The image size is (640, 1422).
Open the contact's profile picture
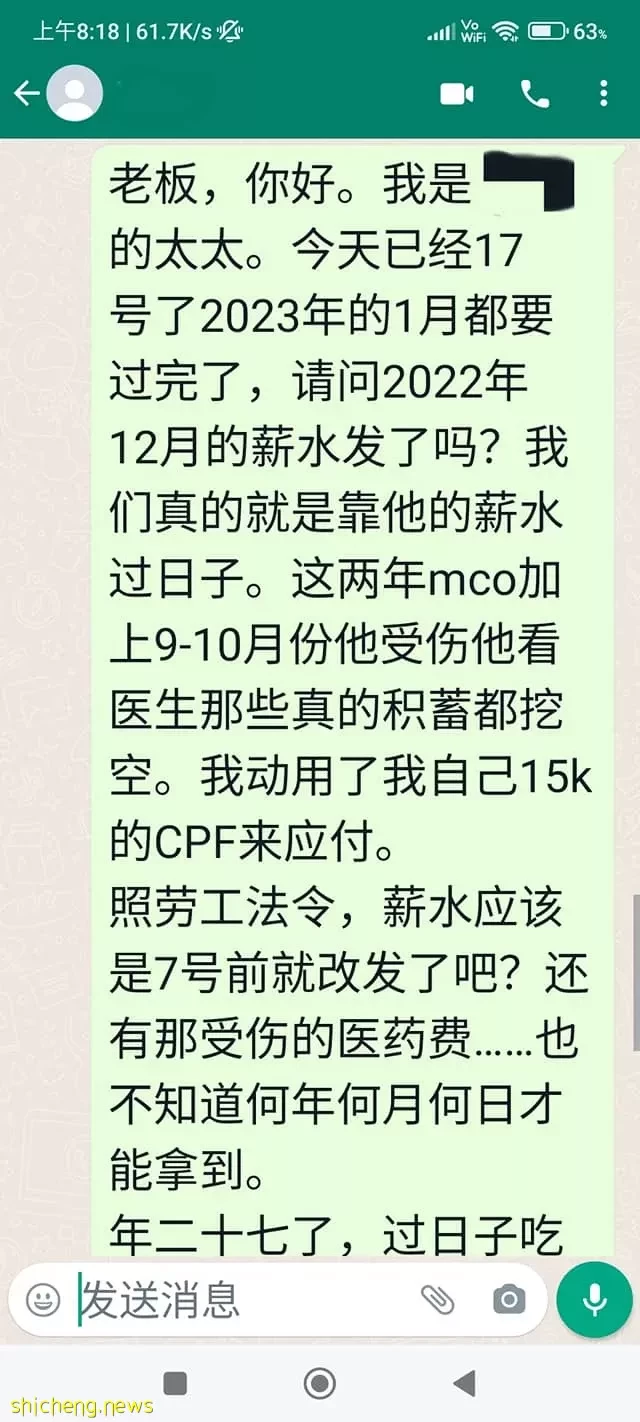tap(75, 94)
